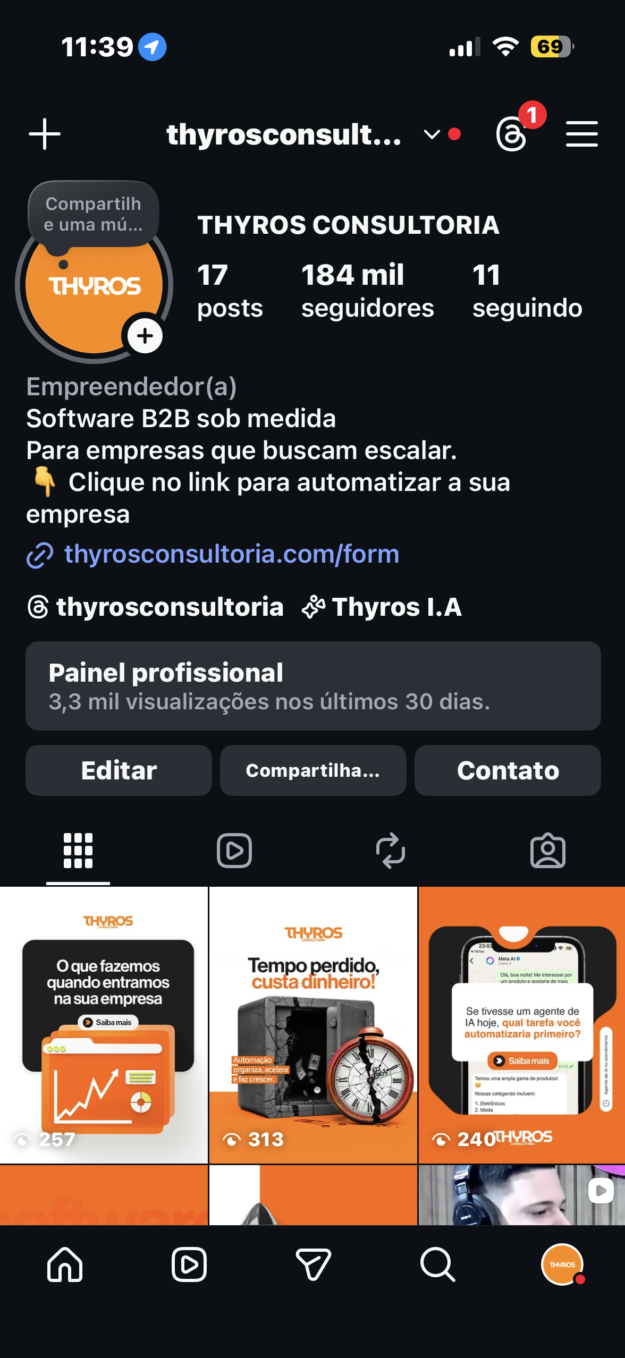
Task: Switch to the reposts tab
Action: (x=390, y=851)
